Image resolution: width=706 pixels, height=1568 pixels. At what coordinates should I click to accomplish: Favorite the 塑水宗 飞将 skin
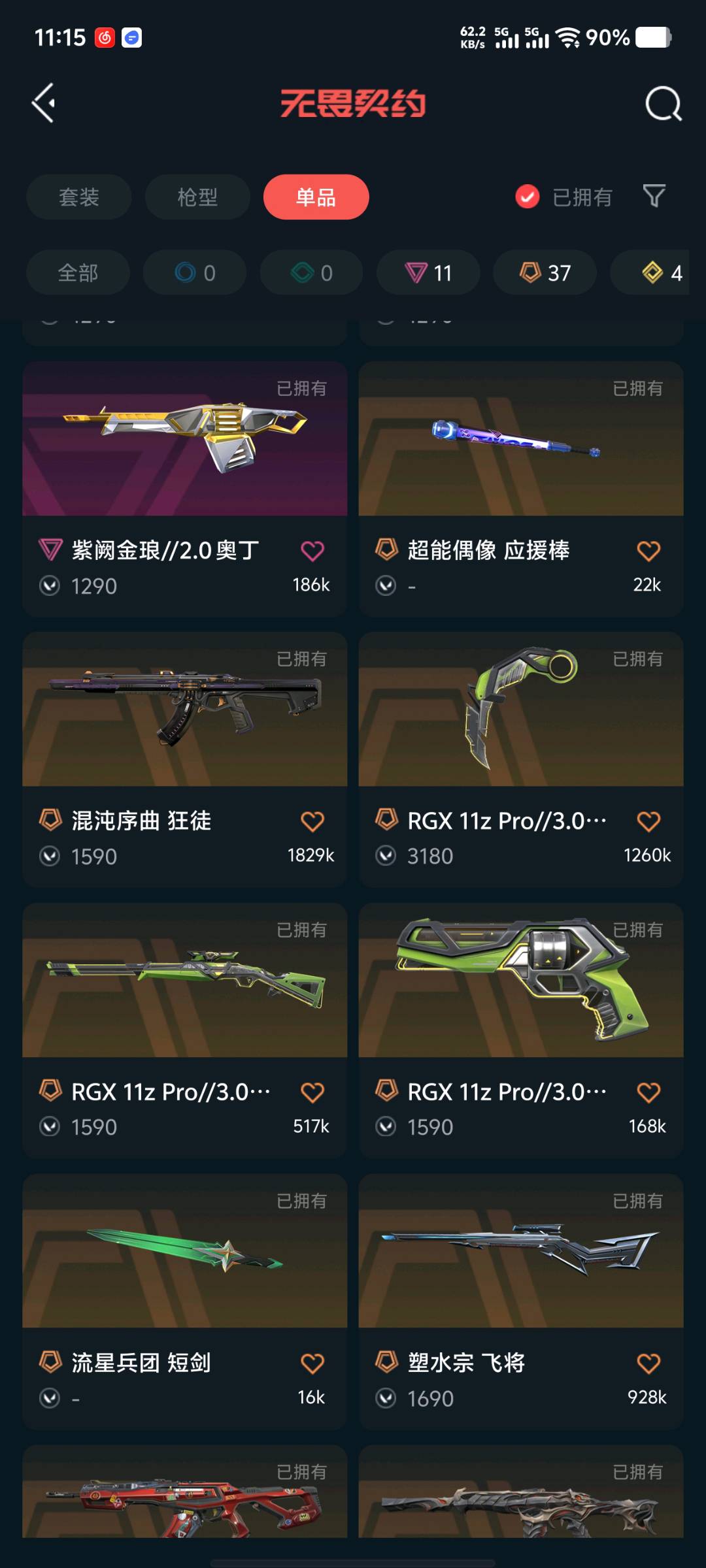(648, 1364)
